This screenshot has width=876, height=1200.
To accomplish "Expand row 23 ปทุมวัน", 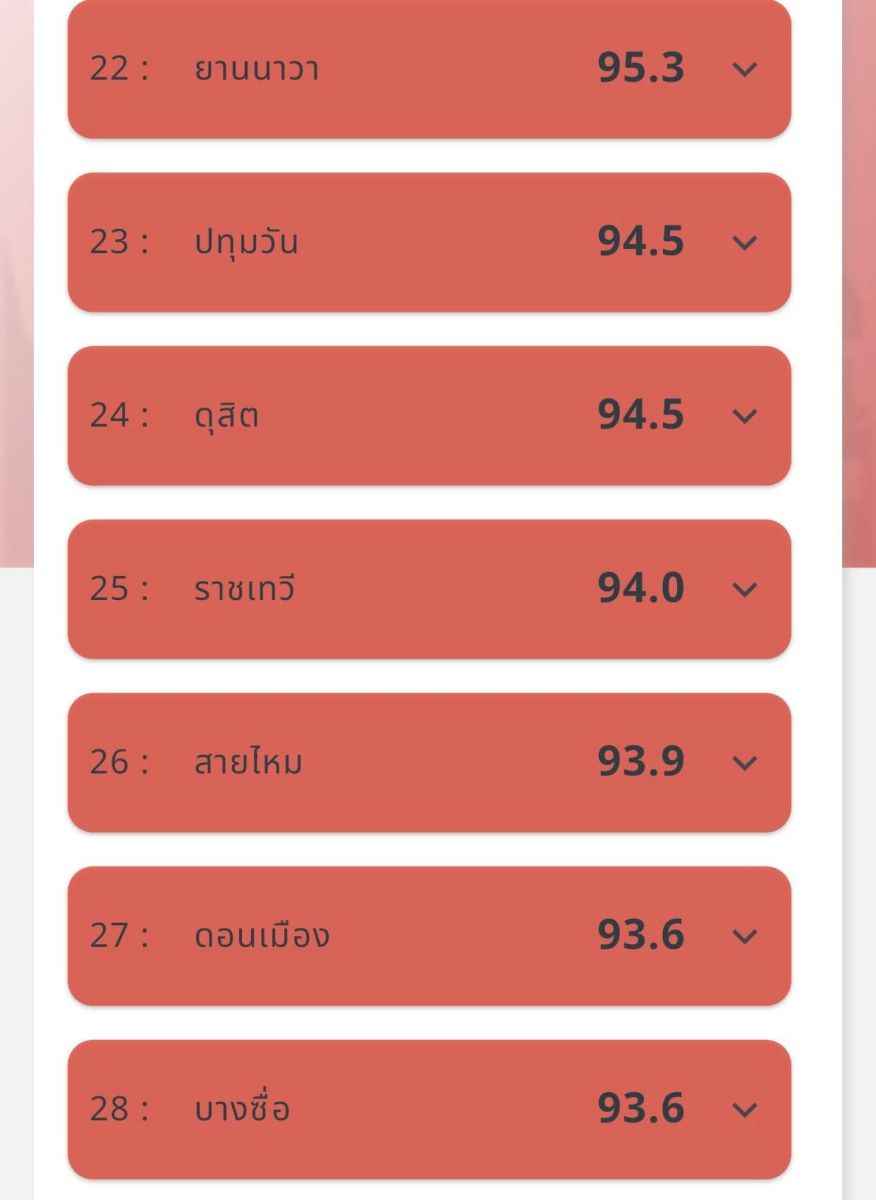I will [744, 243].
